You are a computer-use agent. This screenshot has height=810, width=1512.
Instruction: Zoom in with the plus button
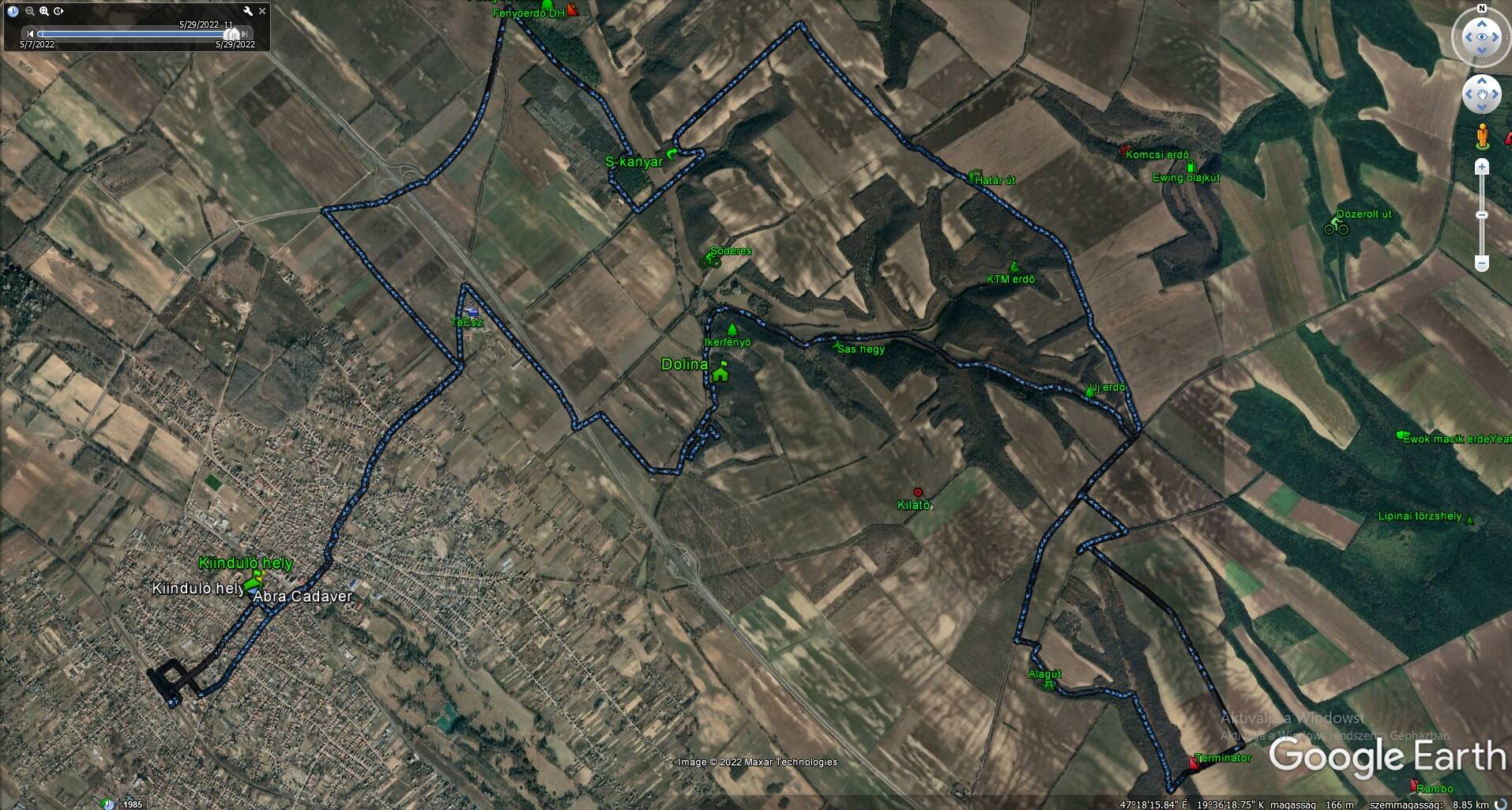(x=1482, y=166)
